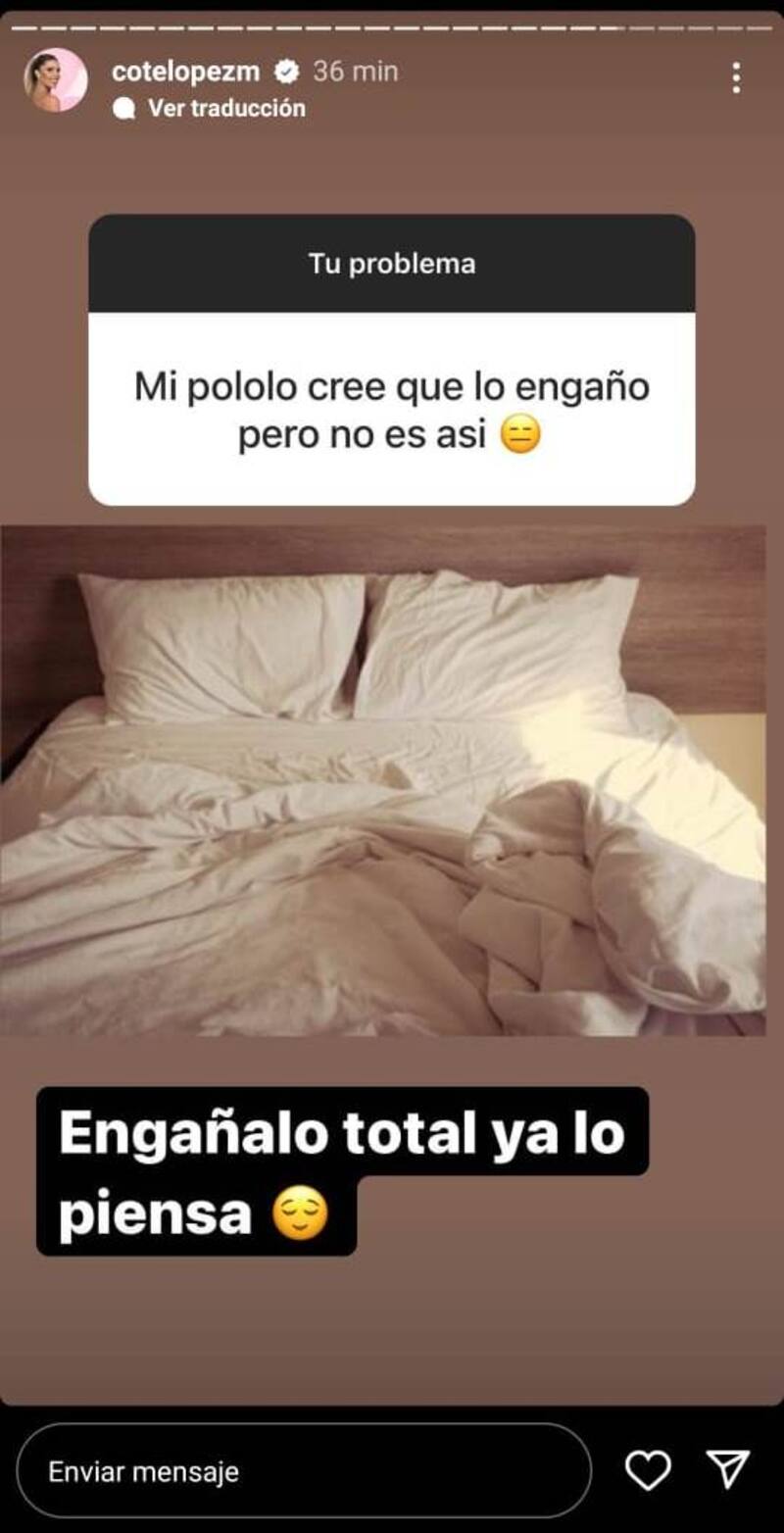Open the cotelopezm username link
This screenshot has height=1533, width=784.
(185, 72)
